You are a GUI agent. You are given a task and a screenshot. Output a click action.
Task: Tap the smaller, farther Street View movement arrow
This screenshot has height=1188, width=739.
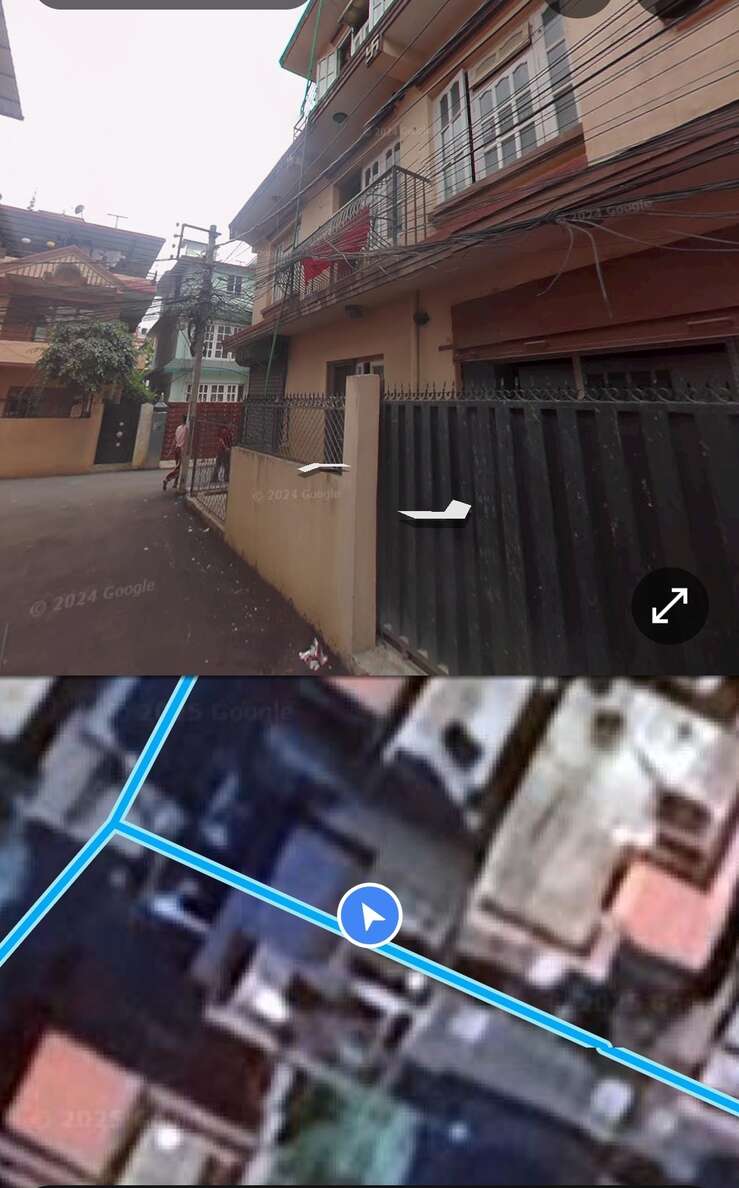click(323, 467)
